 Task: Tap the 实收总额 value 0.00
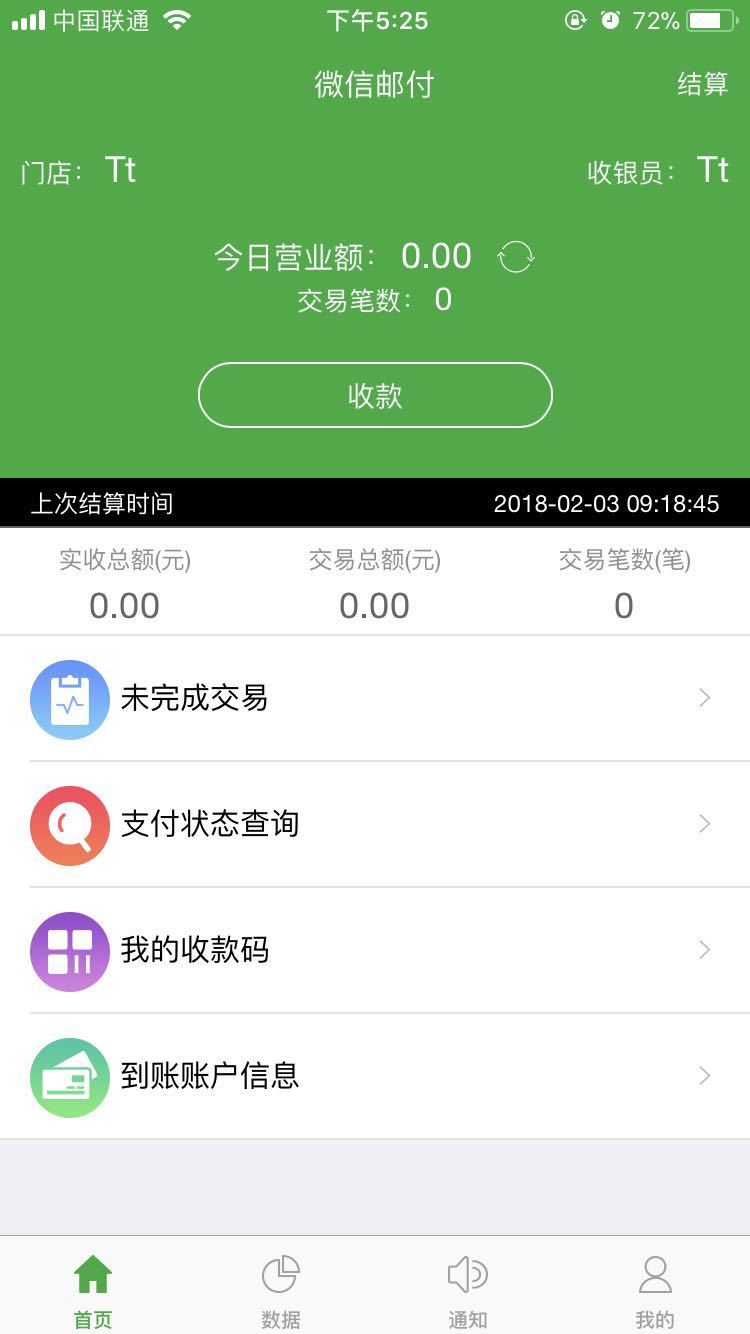click(124, 605)
